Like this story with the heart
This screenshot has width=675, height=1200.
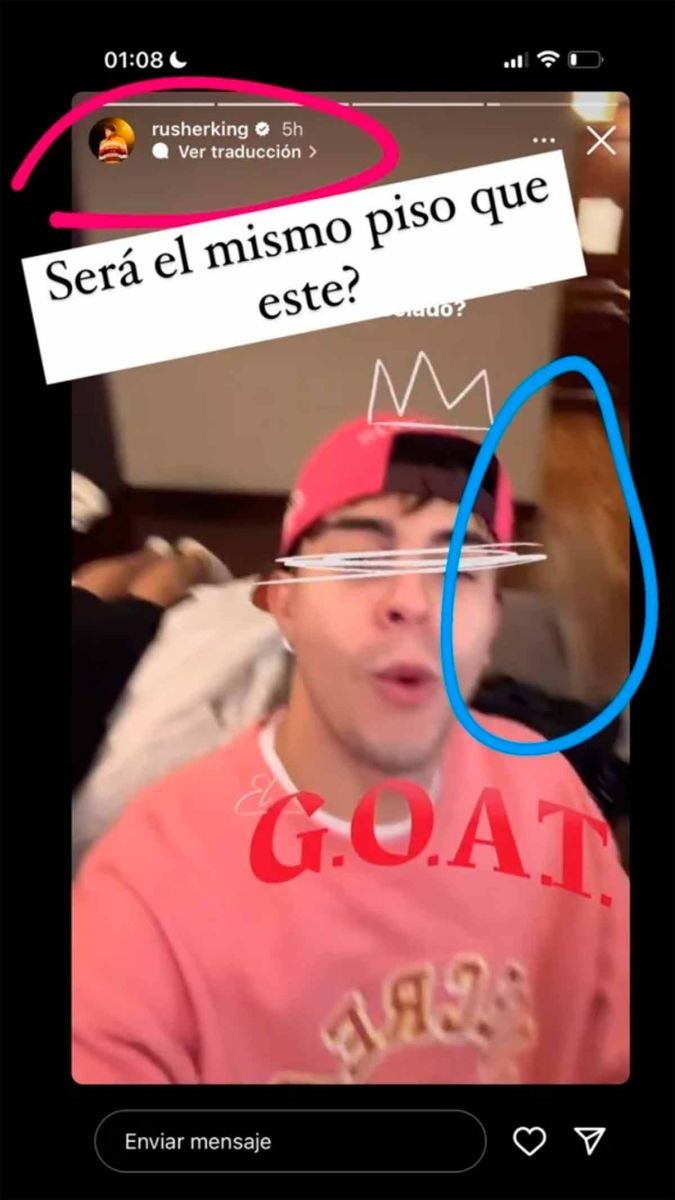pyautogui.click(x=529, y=1141)
